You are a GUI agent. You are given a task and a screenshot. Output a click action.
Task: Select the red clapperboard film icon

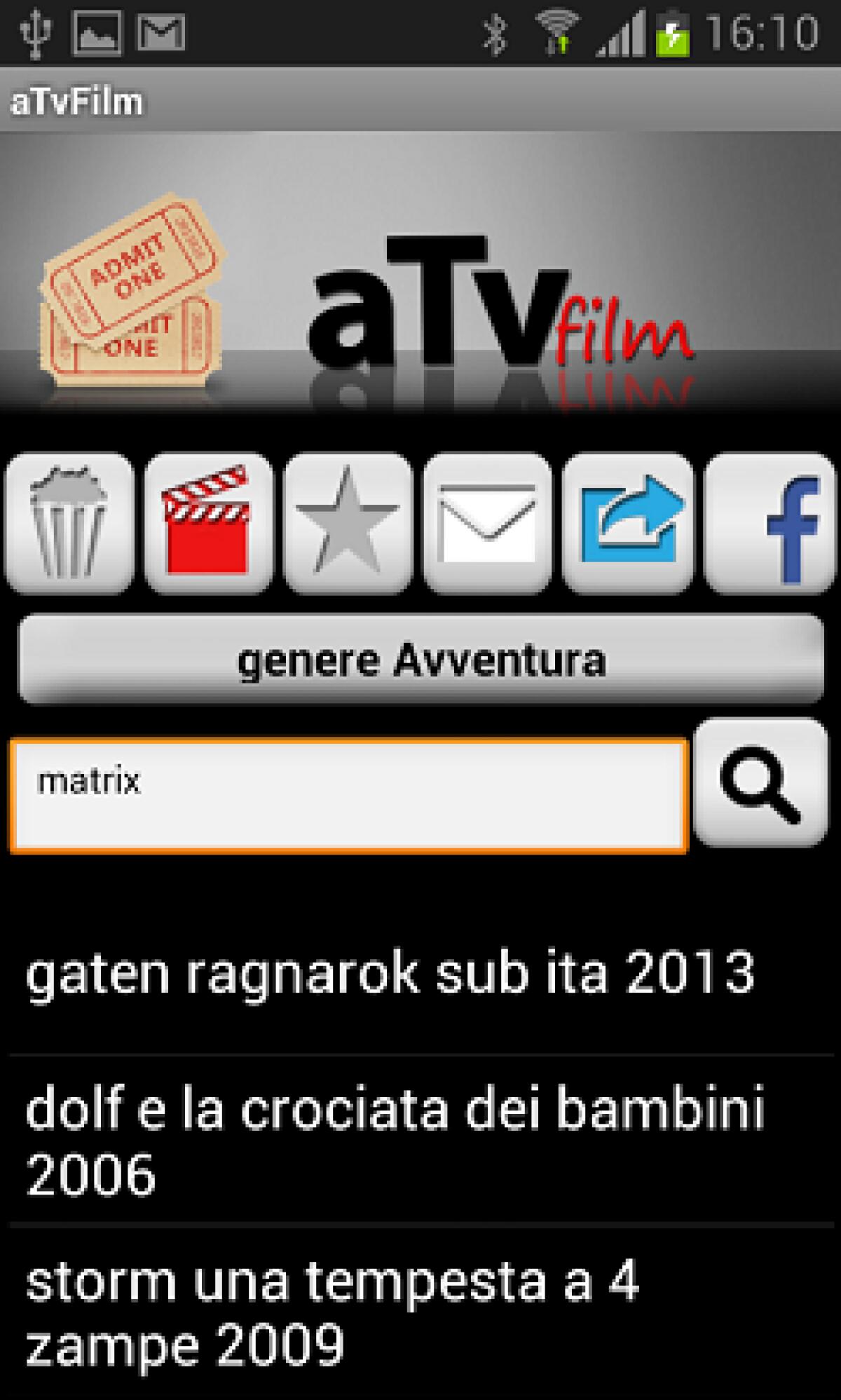click(x=207, y=522)
